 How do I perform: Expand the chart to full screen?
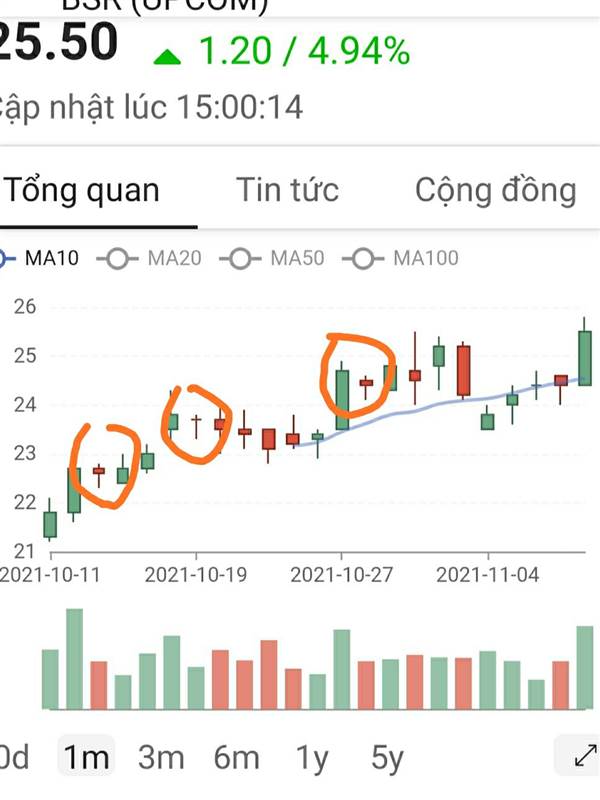tap(580, 757)
